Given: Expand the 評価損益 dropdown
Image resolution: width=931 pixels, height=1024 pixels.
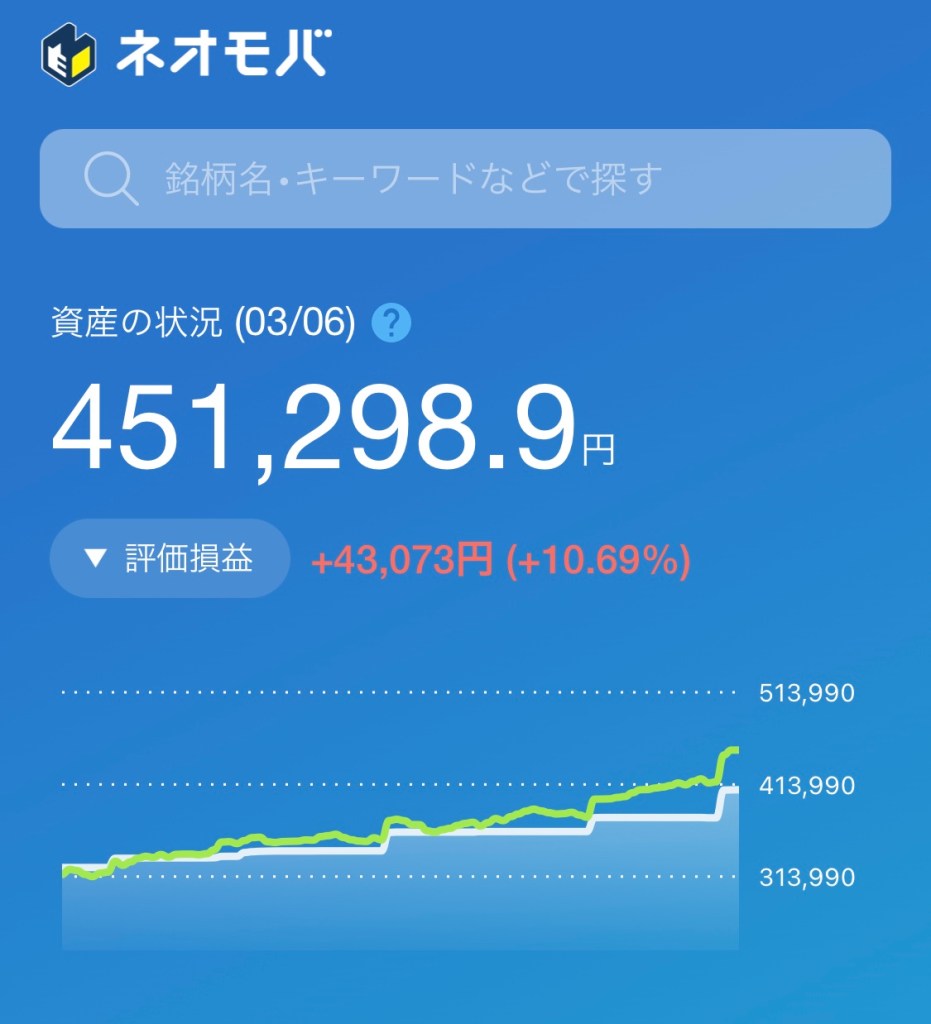Looking at the screenshot, I should (x=170, y=559).
